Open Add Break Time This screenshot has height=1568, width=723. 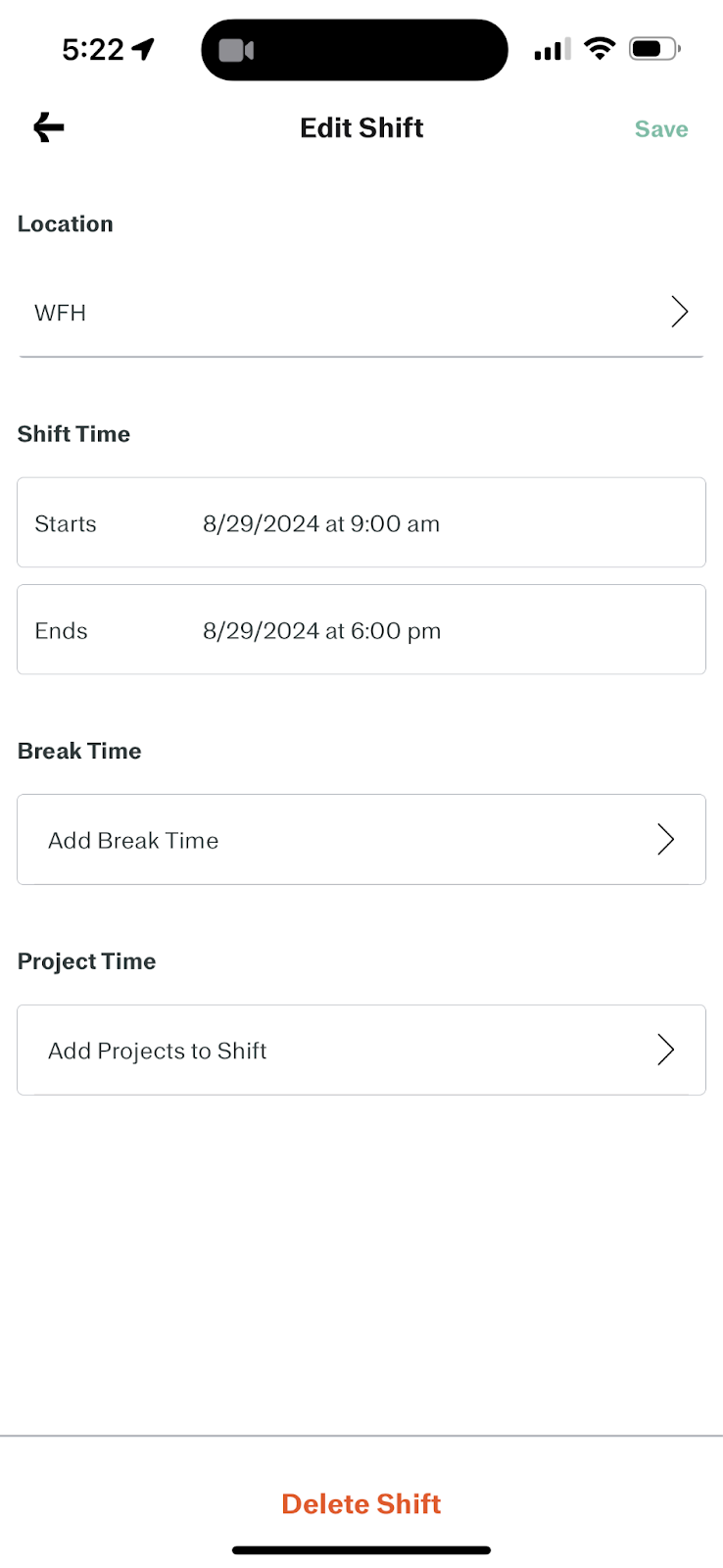[x=361, y=840]
